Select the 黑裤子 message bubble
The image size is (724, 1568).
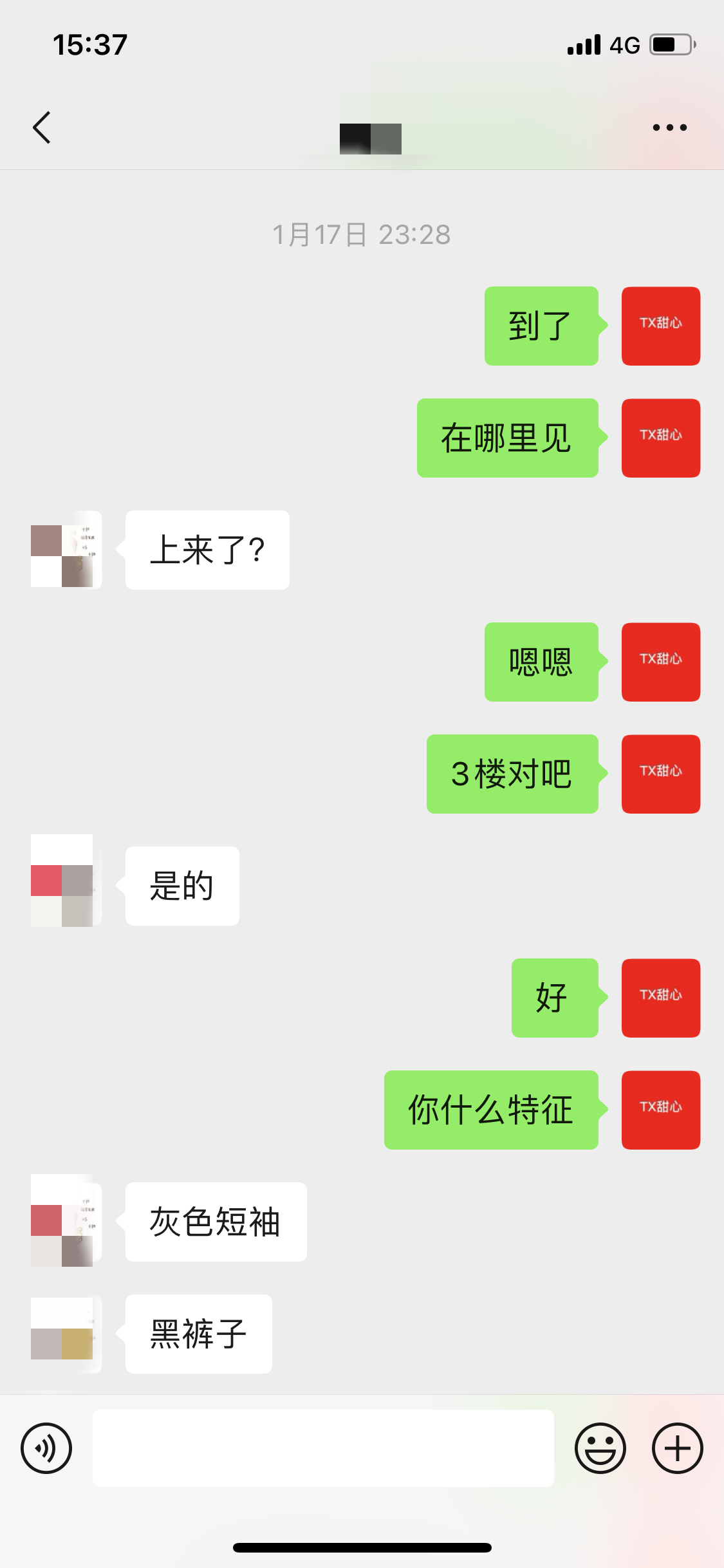[197, 1334]
